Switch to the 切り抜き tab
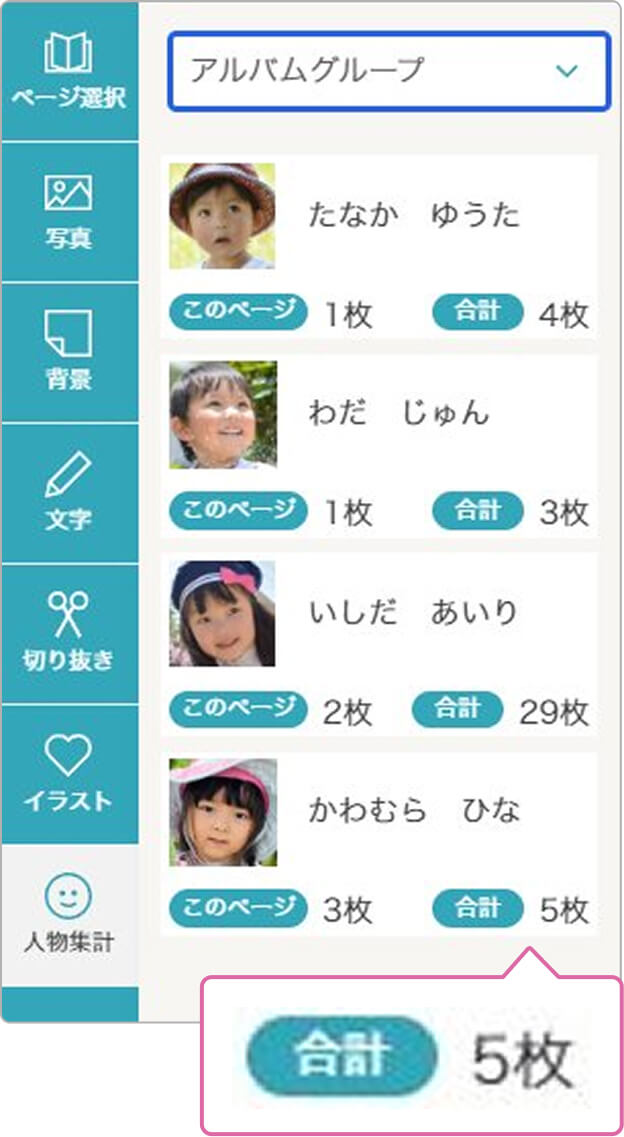The height and width of the screenshot is (1137, 624). tap(69, 632)
